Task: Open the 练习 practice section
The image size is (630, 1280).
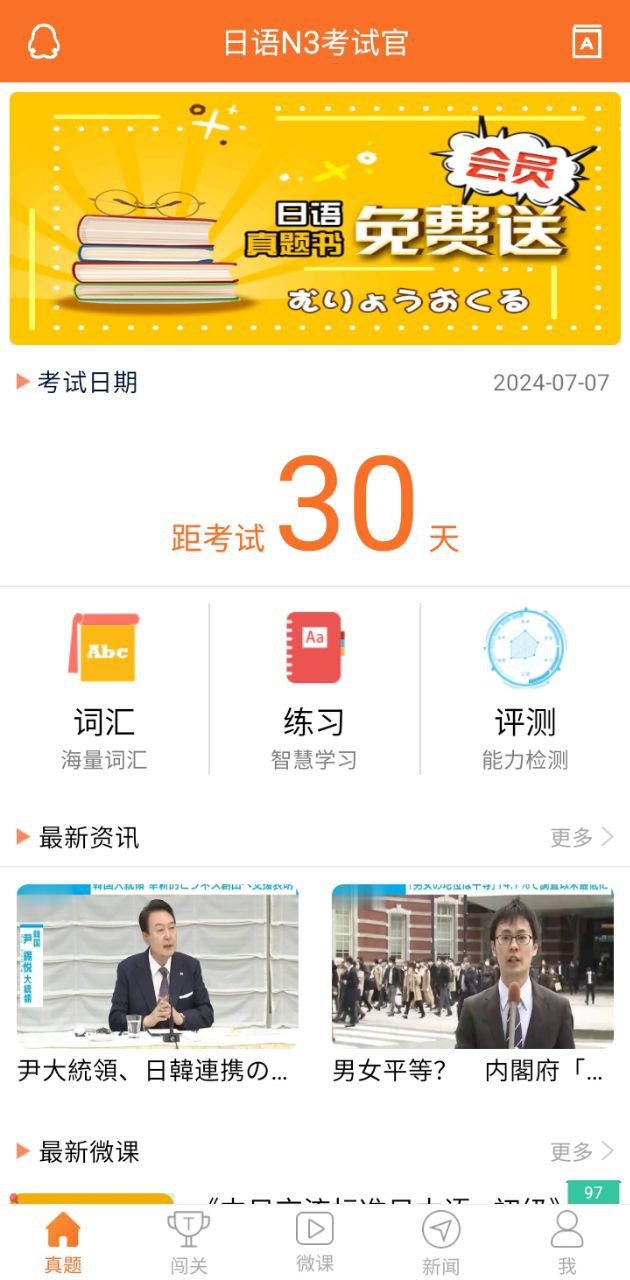Action: [x=314, y=690]
